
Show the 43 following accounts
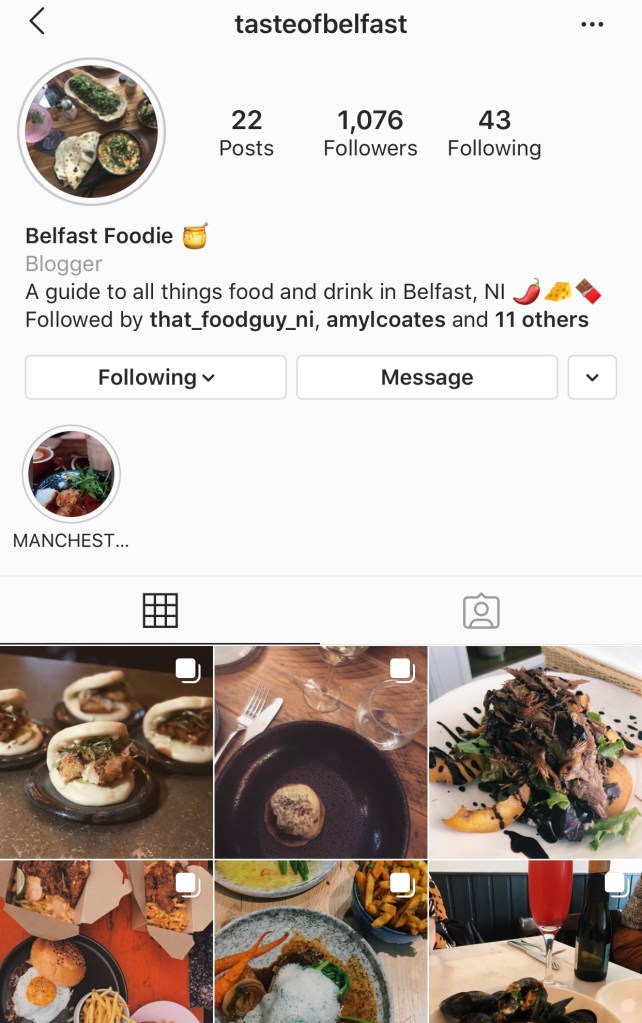coord(494,133)
